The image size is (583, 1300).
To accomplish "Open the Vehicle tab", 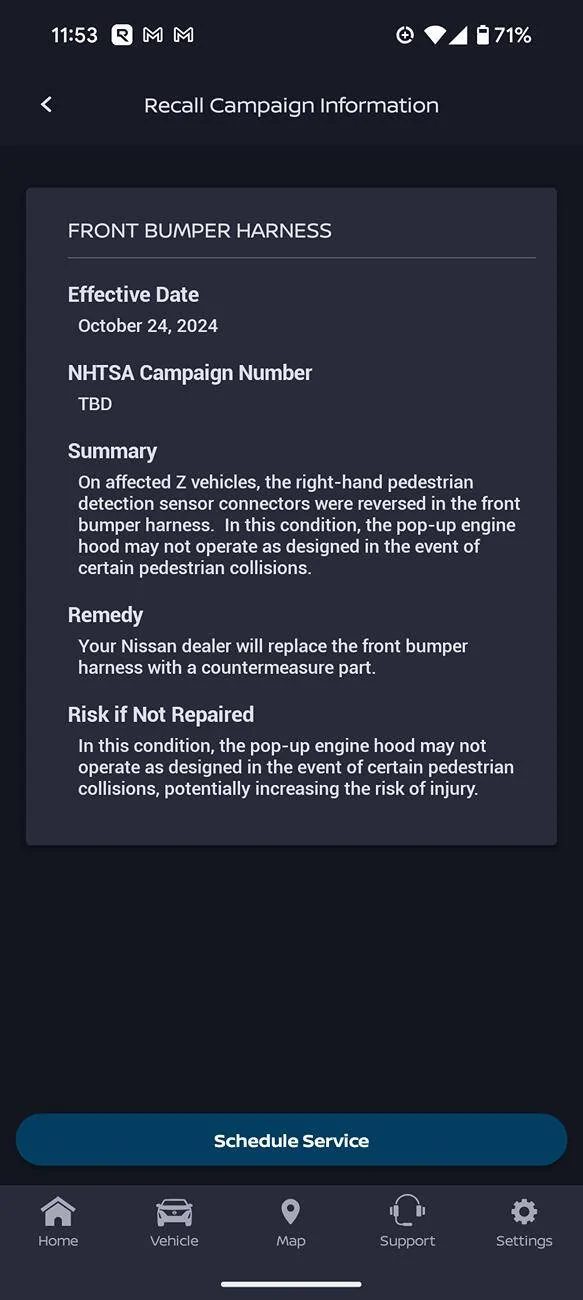I will tap(174, 1222).
